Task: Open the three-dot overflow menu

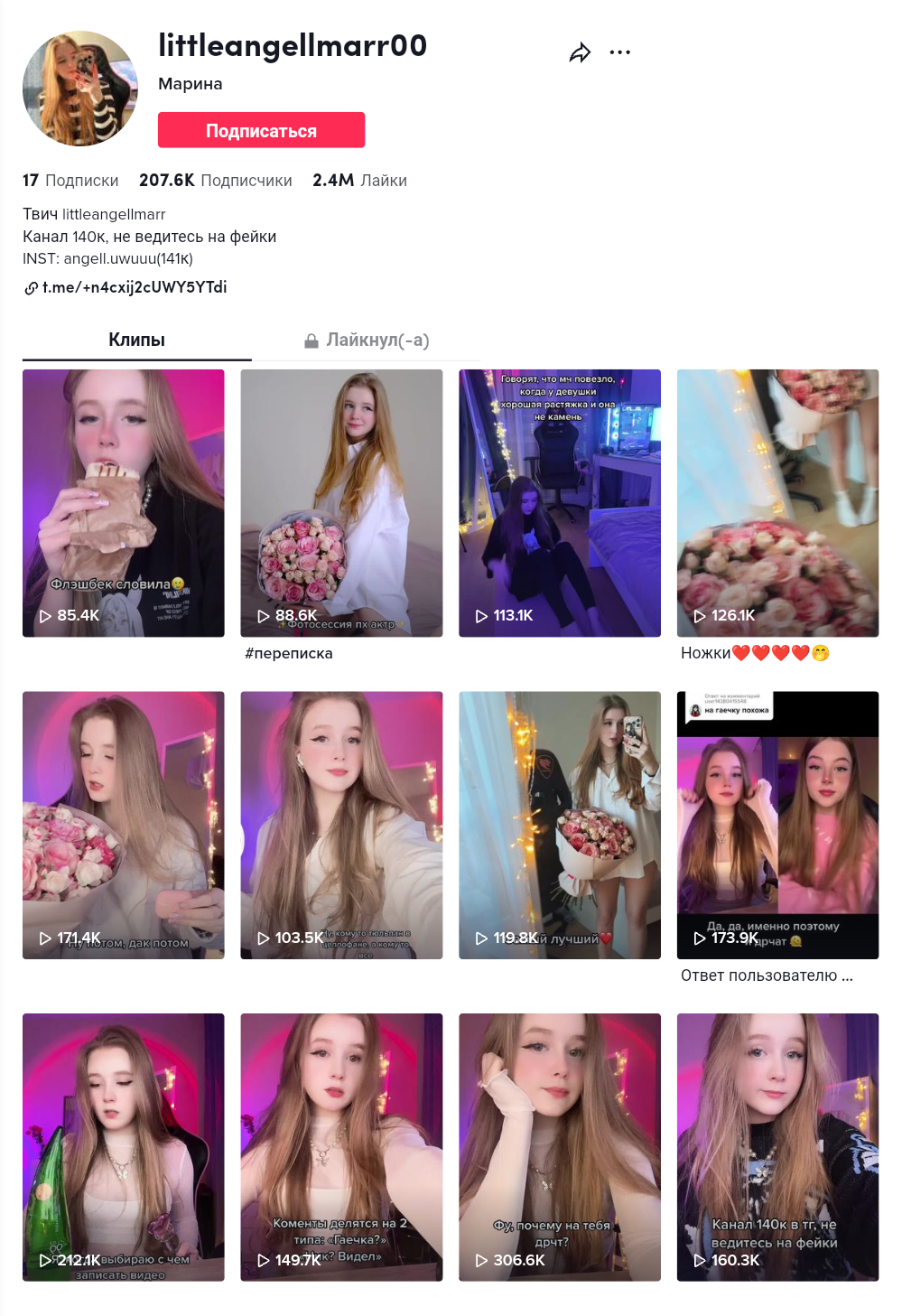Action: click(620, 53)
